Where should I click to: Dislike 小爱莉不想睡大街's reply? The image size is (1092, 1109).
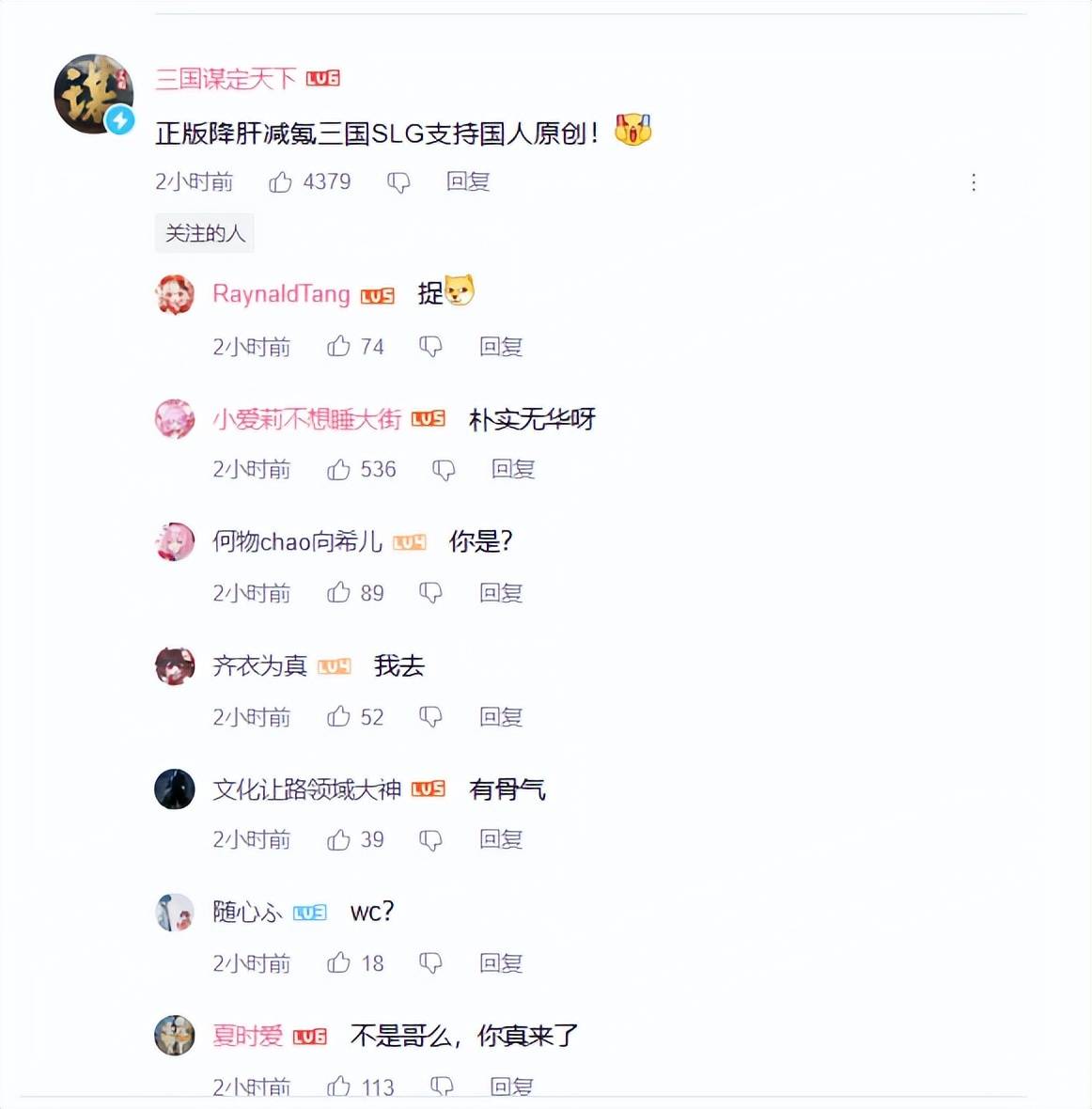coord(444,469)
